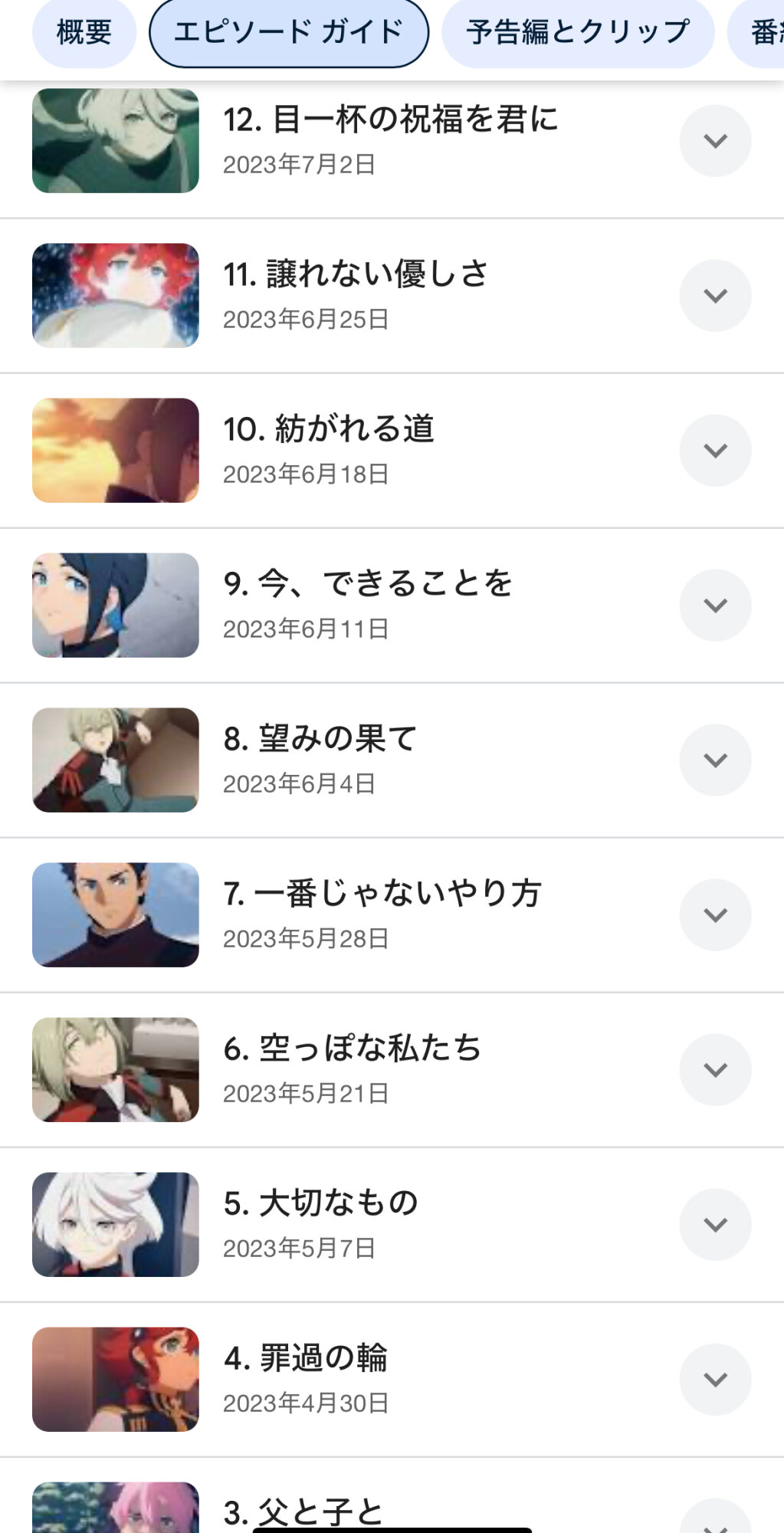Tap the thumbnail of 4. 罪過の輪
The image size is (784, 1533).
(116, 1380)
